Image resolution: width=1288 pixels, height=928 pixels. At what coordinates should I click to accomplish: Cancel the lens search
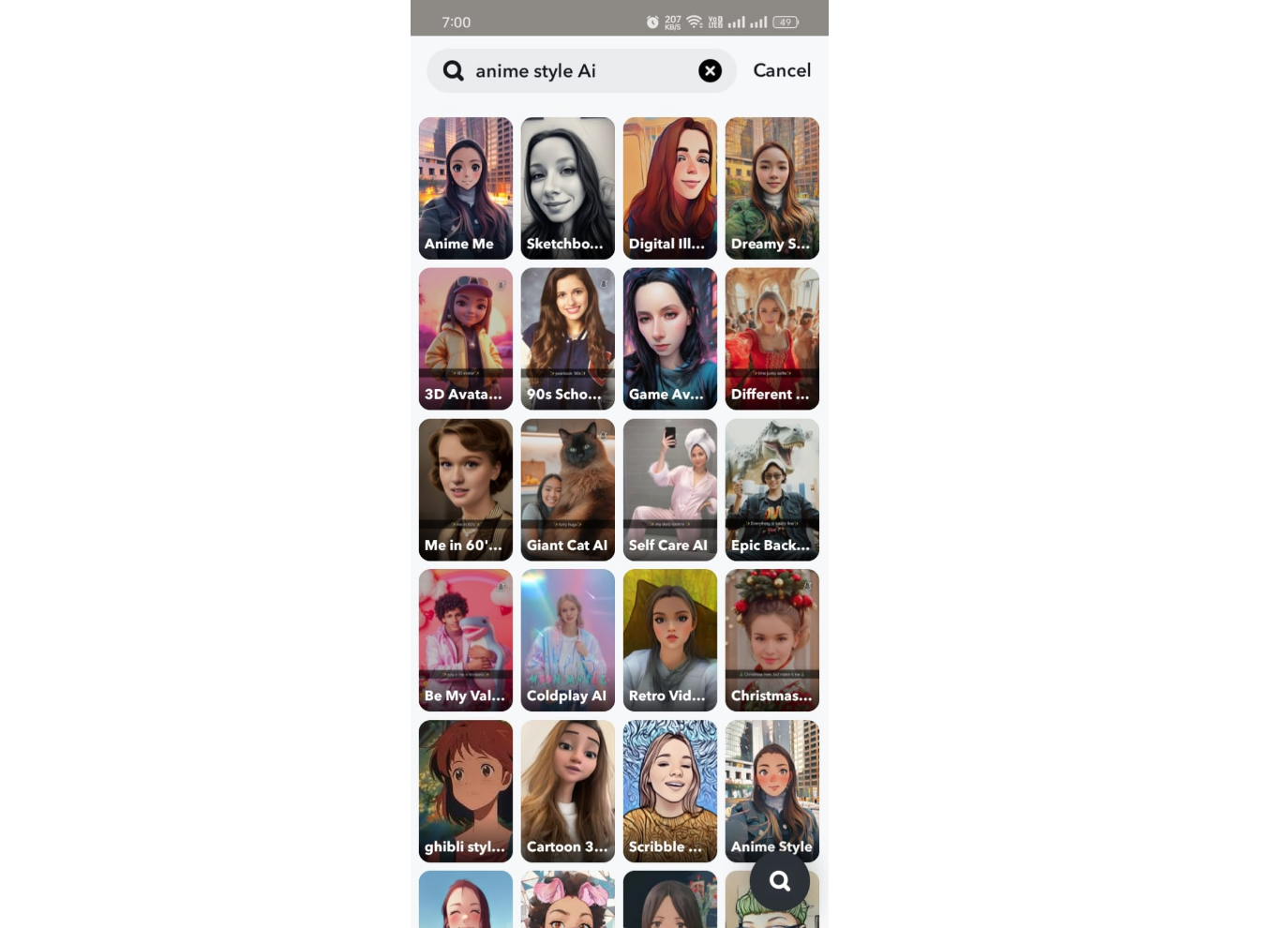(782, 70)
